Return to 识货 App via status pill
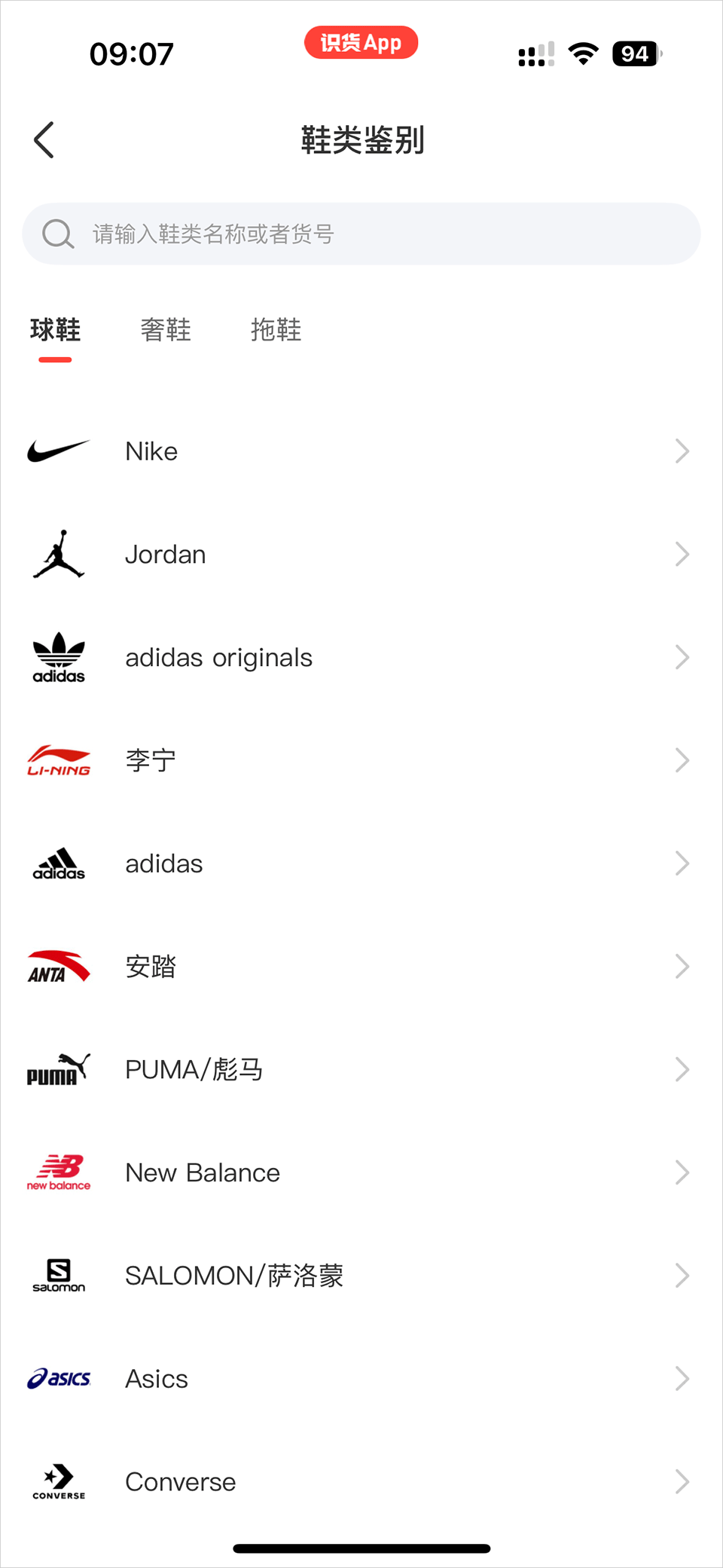The height and width of the screenshot is (1568, 723). pyautogui.click(x=361, y=43)
